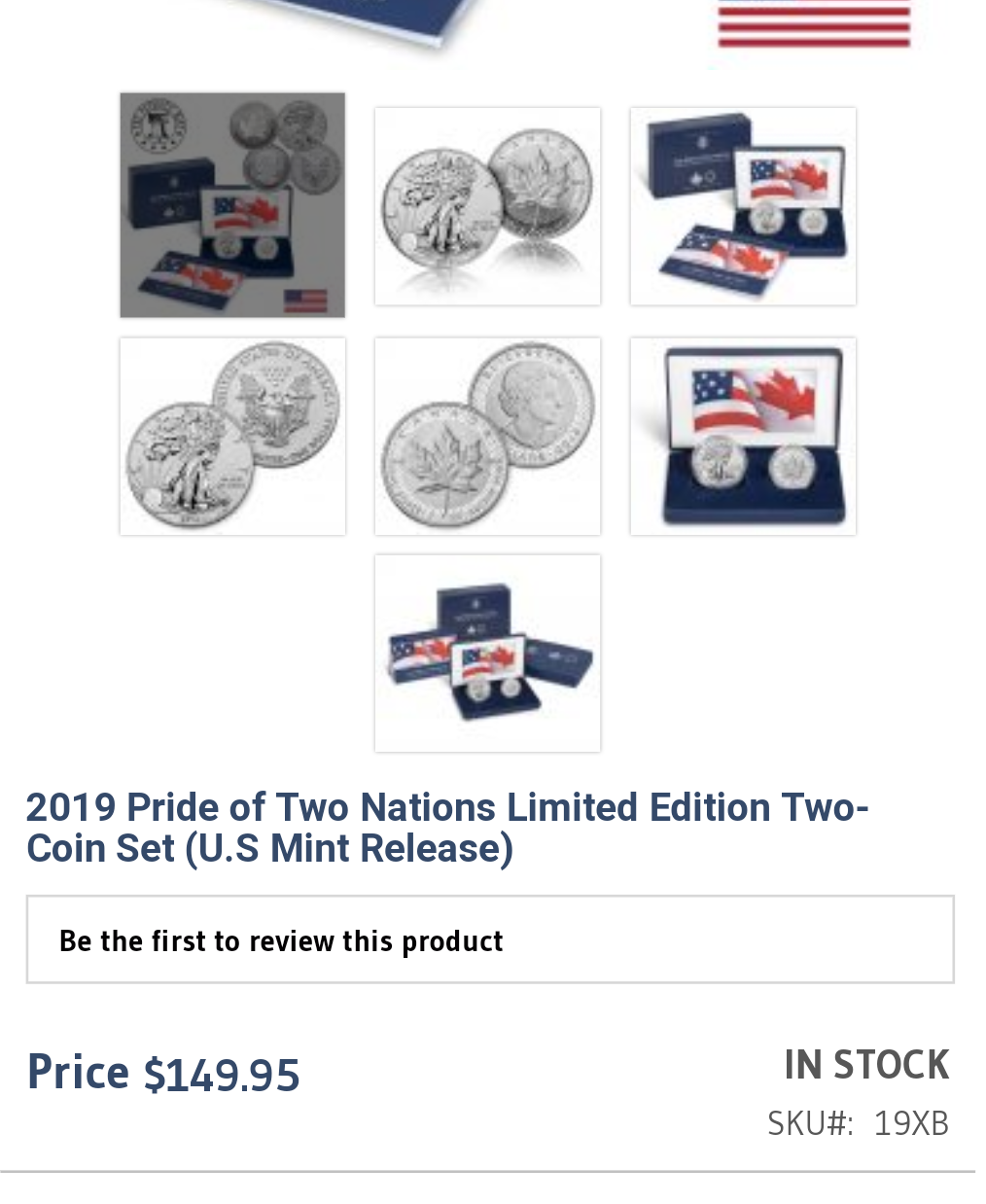Image resolution: width=986 pixels, height=1204 pixels.
Task: View thumbnail of open blue display case
Action: pyautogui.click(x=743, y=436)
